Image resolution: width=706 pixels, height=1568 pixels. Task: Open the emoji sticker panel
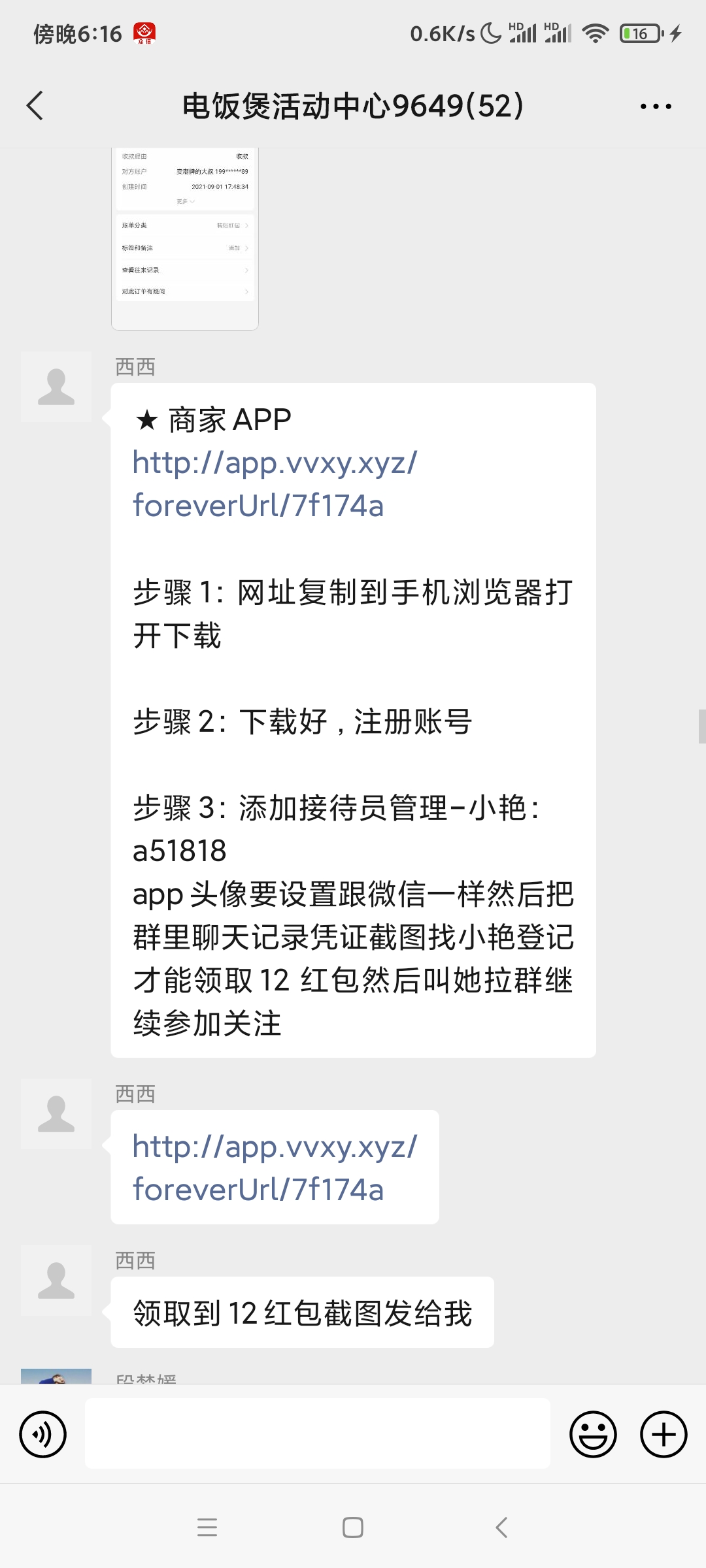tap(593, 1435)
